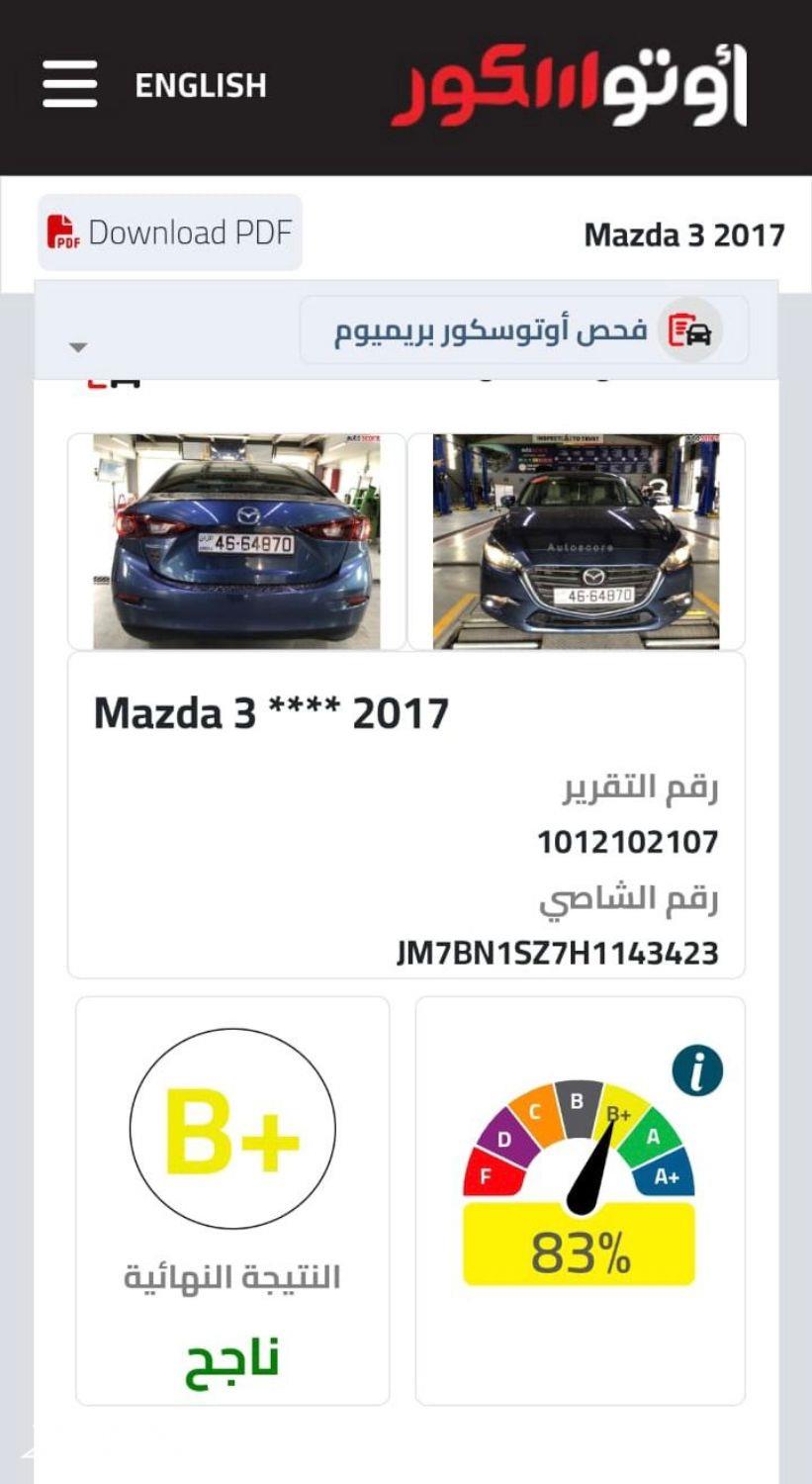This screenshot has width=812, height=1484.
Task: Open the front view photo of the Mazda
Action: tap(576, 541)
